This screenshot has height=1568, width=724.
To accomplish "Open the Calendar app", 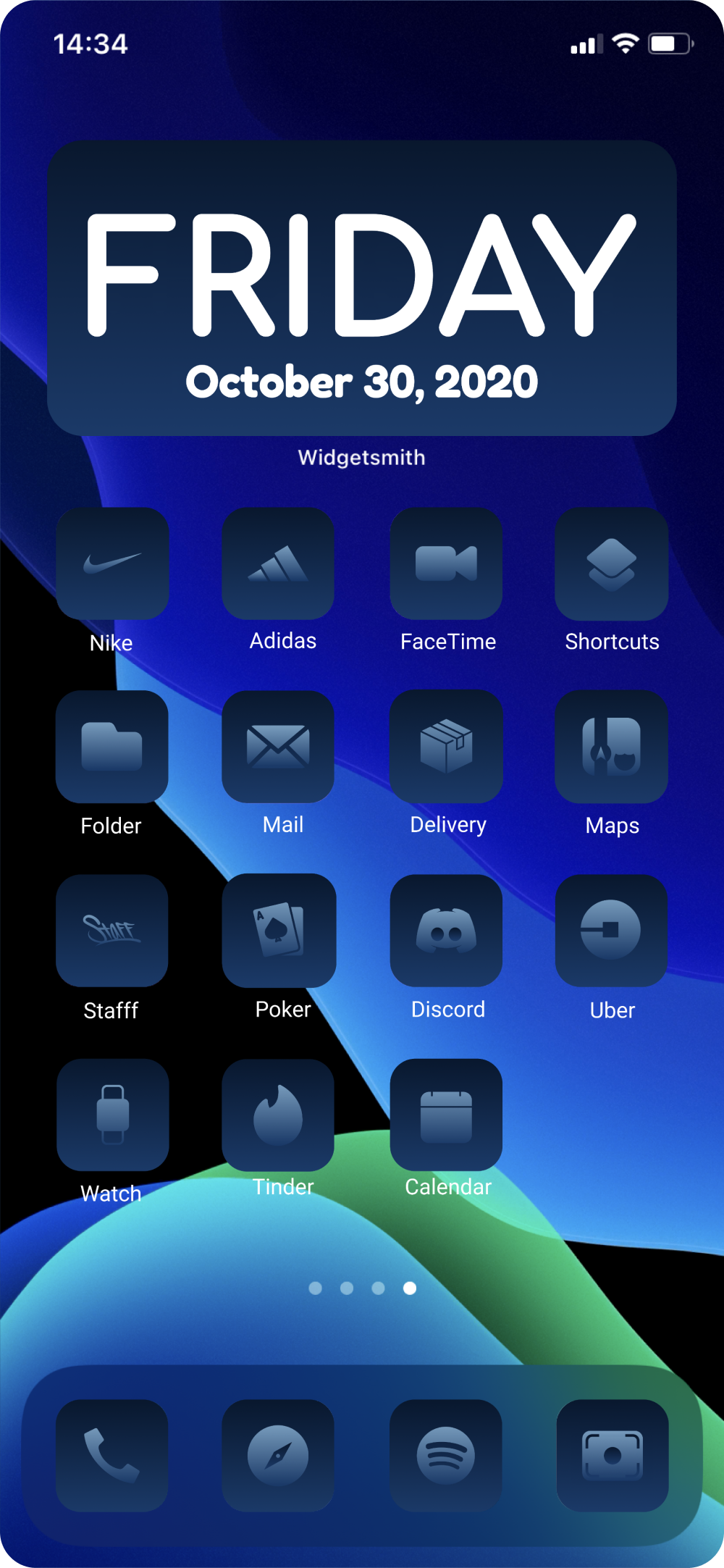I will (x=446, y=1115).
